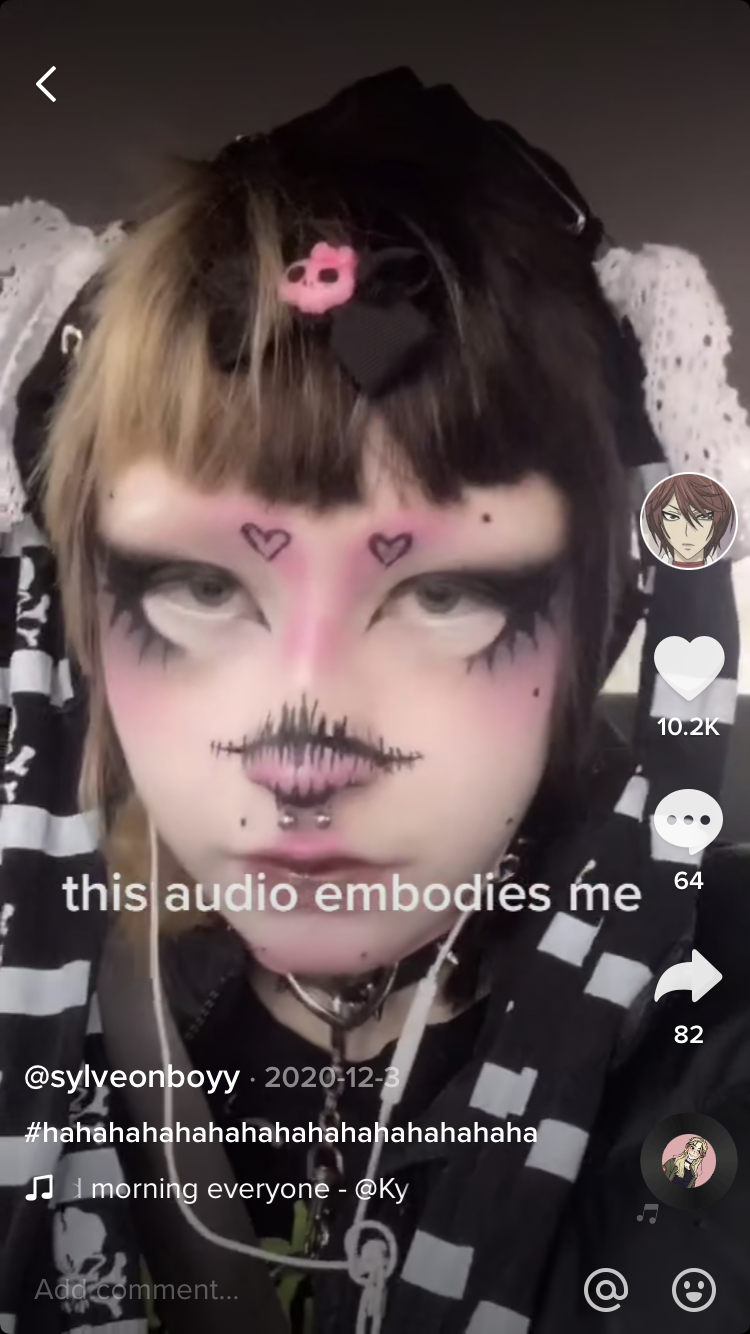Open the #hahahaha hashtag
750x1334 pixels.
point(281,1133)
